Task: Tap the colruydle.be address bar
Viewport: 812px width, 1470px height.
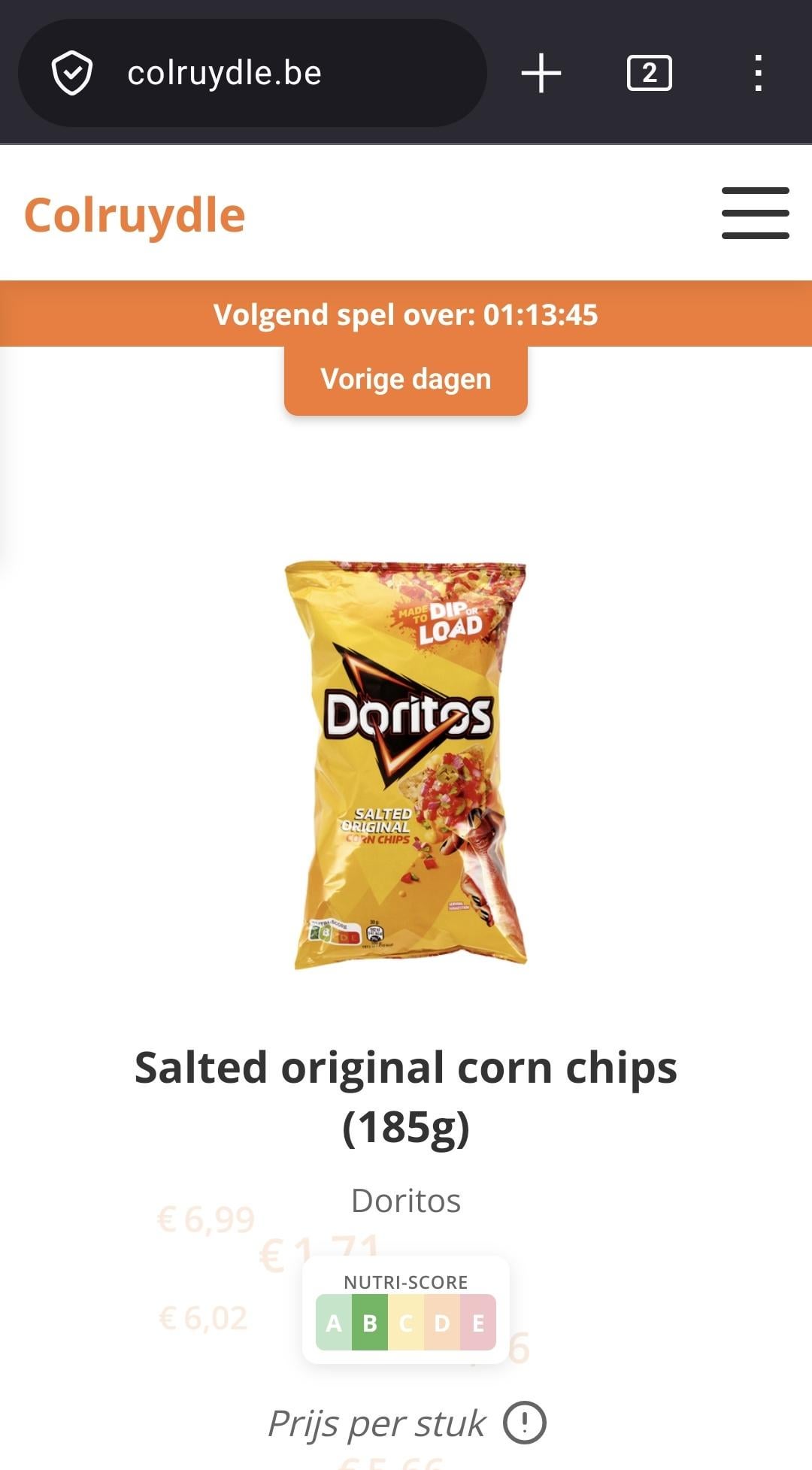Action: 224,73
